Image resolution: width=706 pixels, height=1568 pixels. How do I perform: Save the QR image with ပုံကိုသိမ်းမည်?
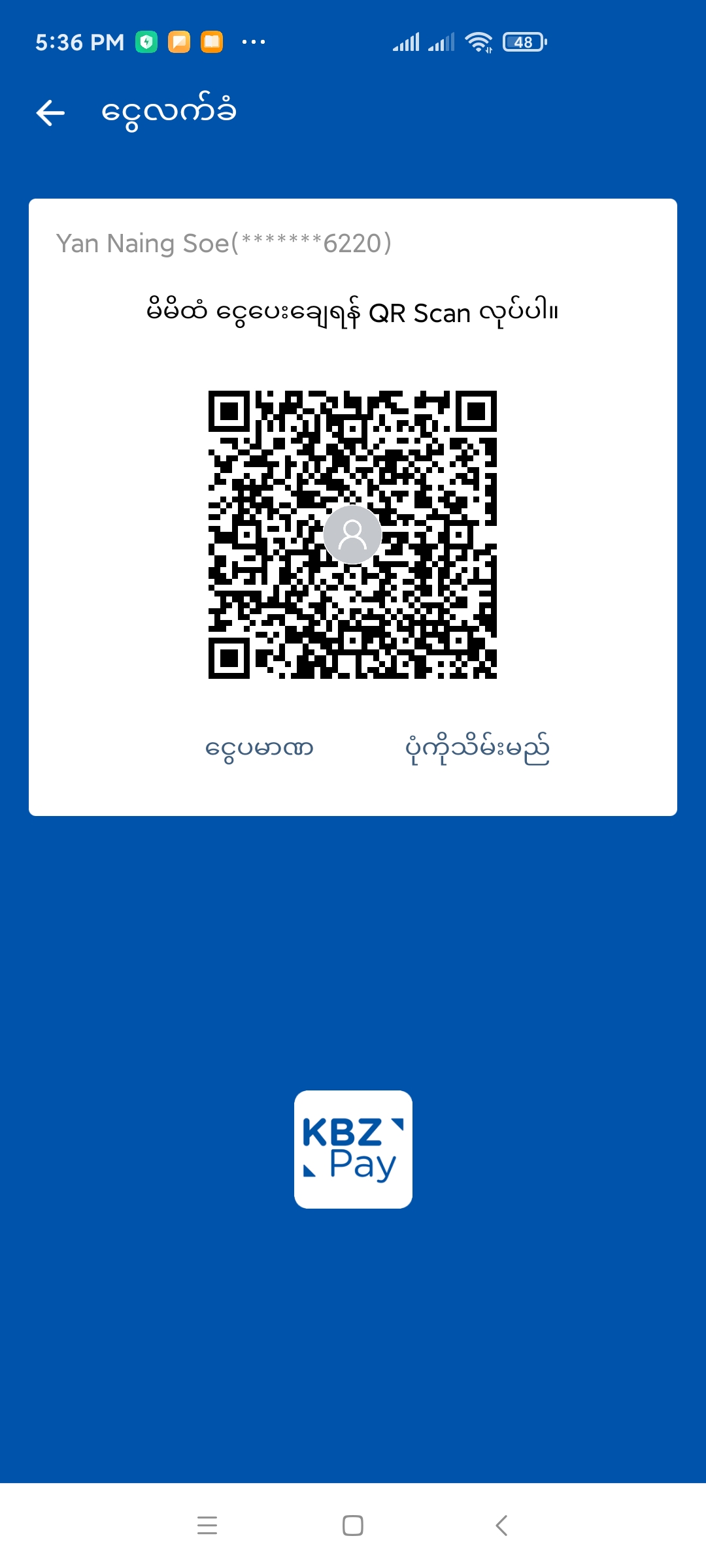click(x=477, y=749)
